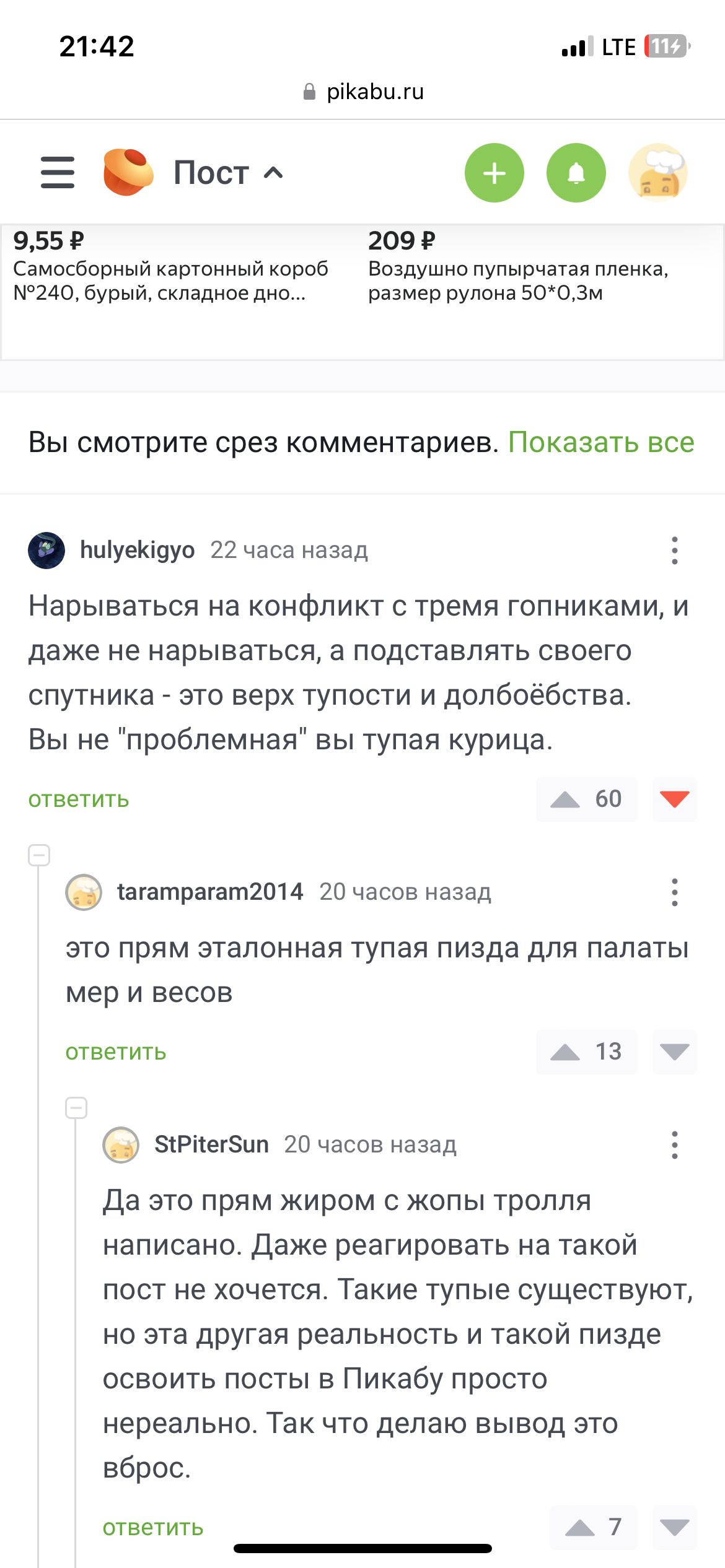Open my profile avatar
Screen dimensions: 725x1568
(658, 173)
